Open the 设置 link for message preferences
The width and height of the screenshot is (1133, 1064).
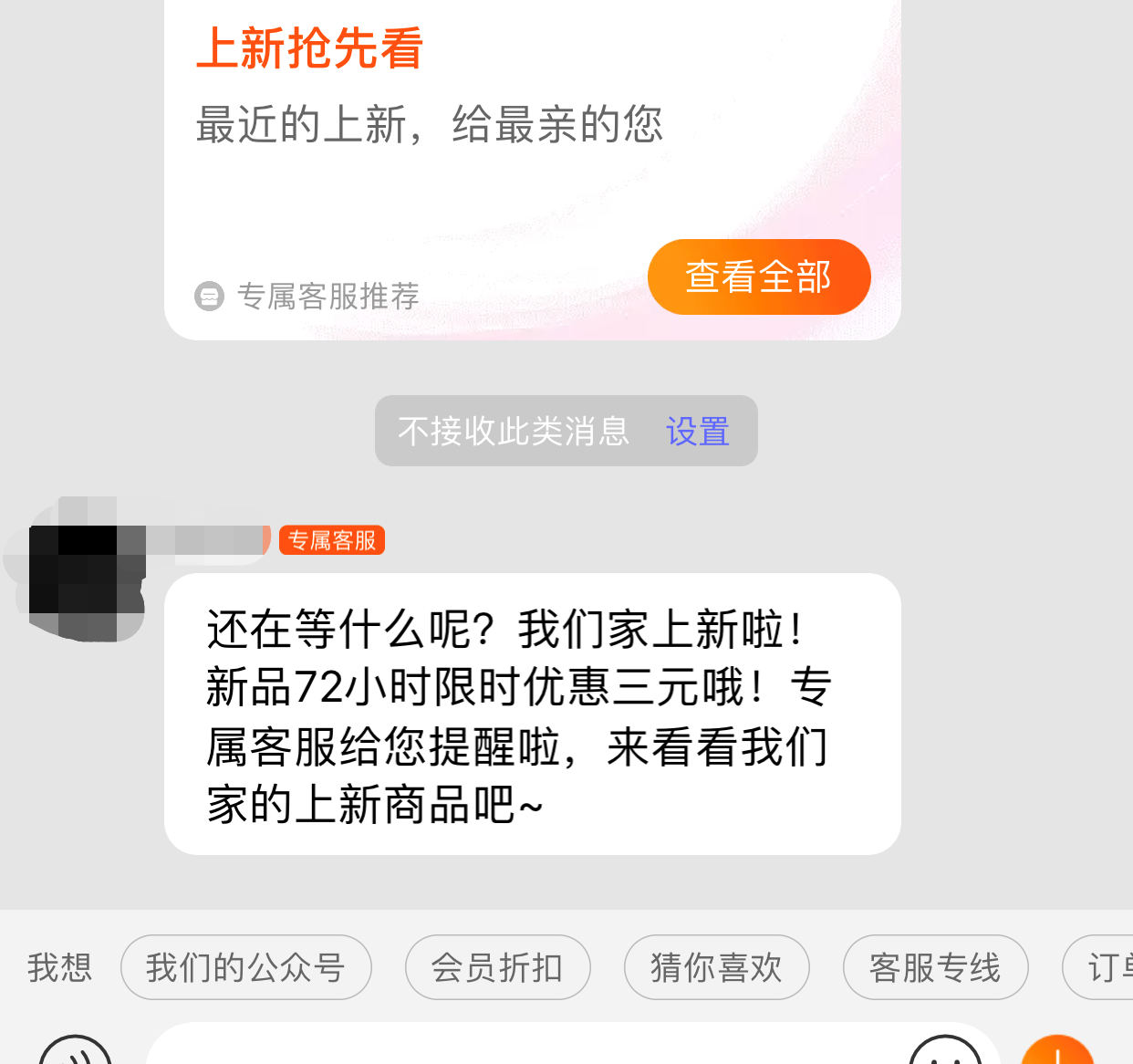coord(698,432)
